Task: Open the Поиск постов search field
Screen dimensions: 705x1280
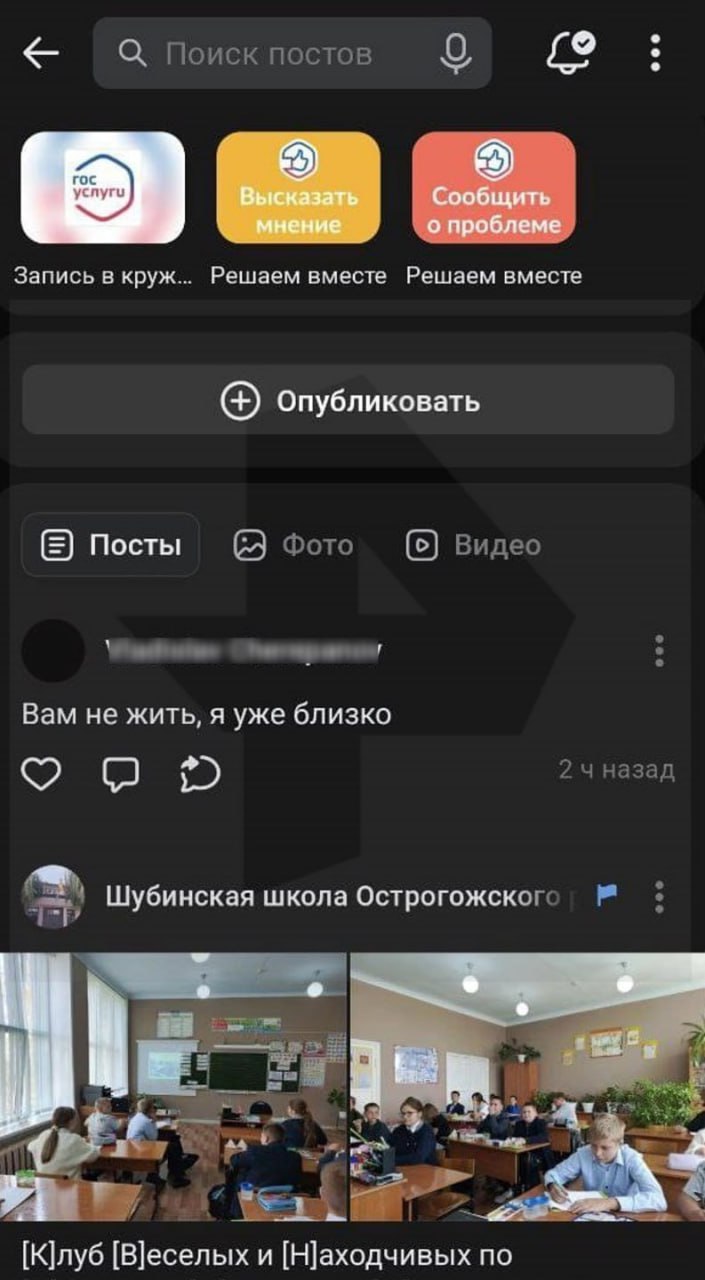Action: pyautogui.click(x=270, y=54)
